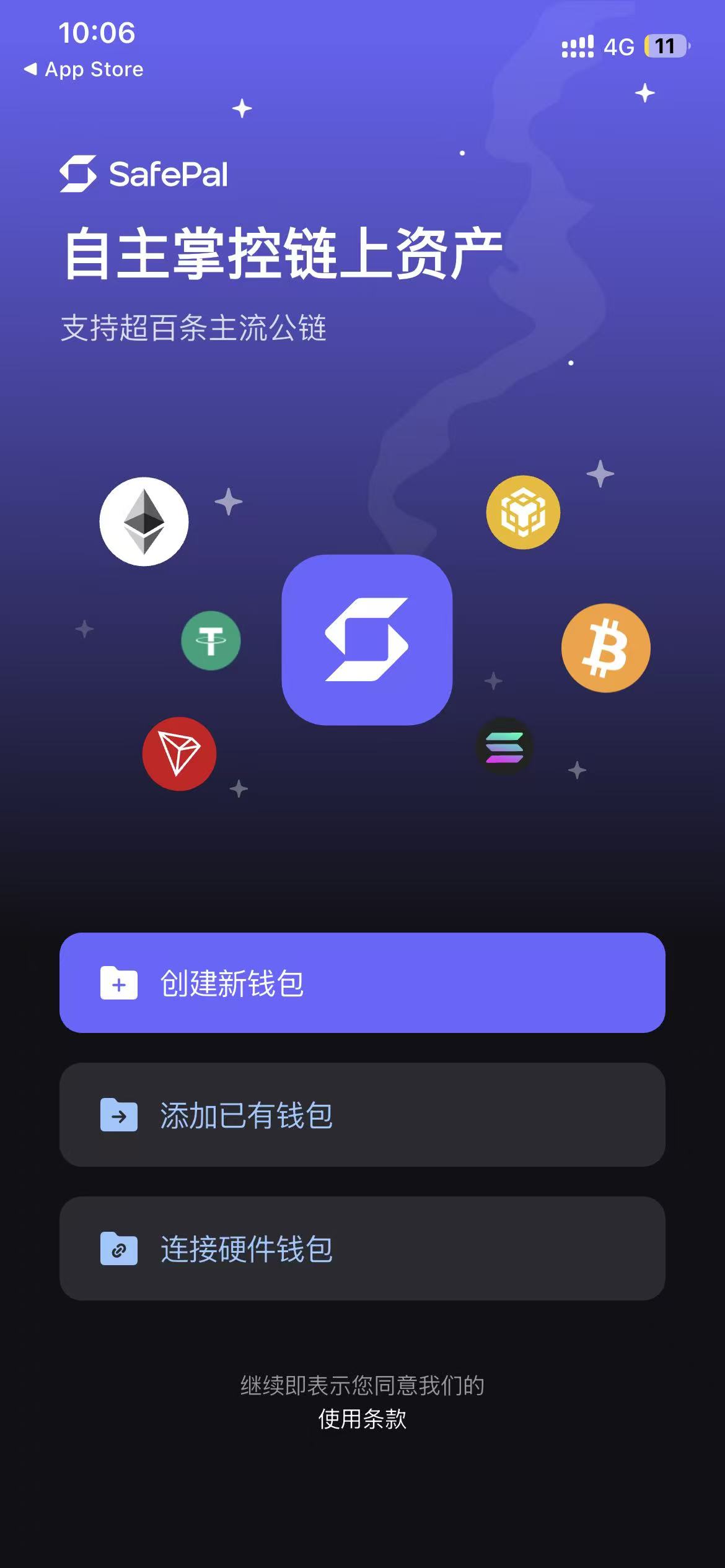Choose 连接硬件钱包 to connect a hardware wallet

pyautogui.click(x=362, y=1248)
